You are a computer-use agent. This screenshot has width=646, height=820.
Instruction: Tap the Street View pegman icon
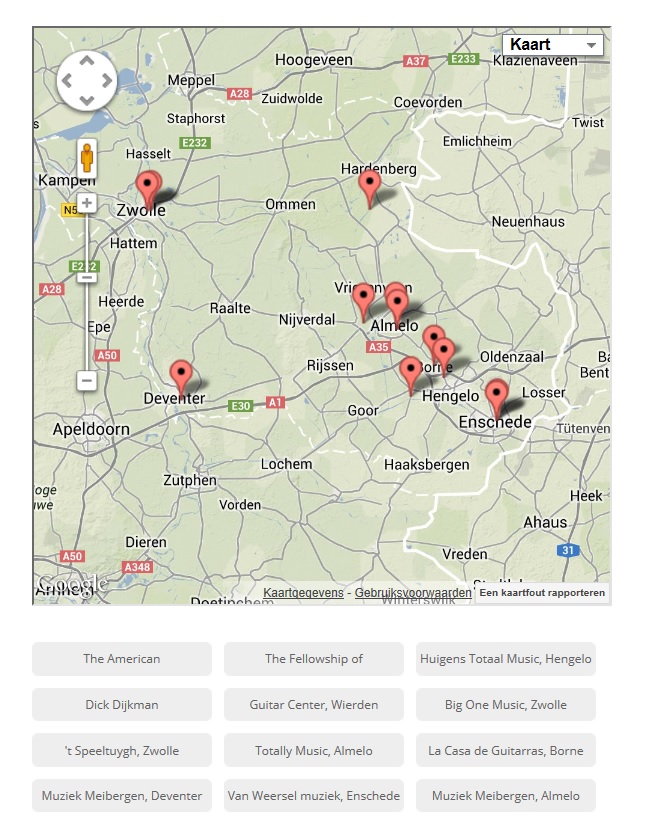[x=87, y=160]
